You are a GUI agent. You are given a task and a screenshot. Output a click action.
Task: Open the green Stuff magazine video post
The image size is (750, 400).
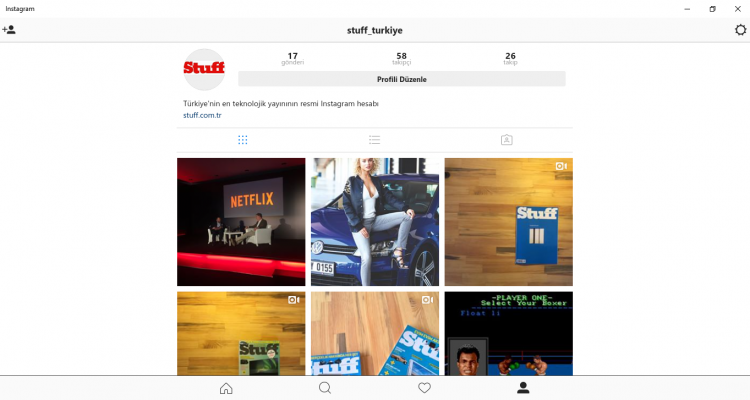(241, 334)
